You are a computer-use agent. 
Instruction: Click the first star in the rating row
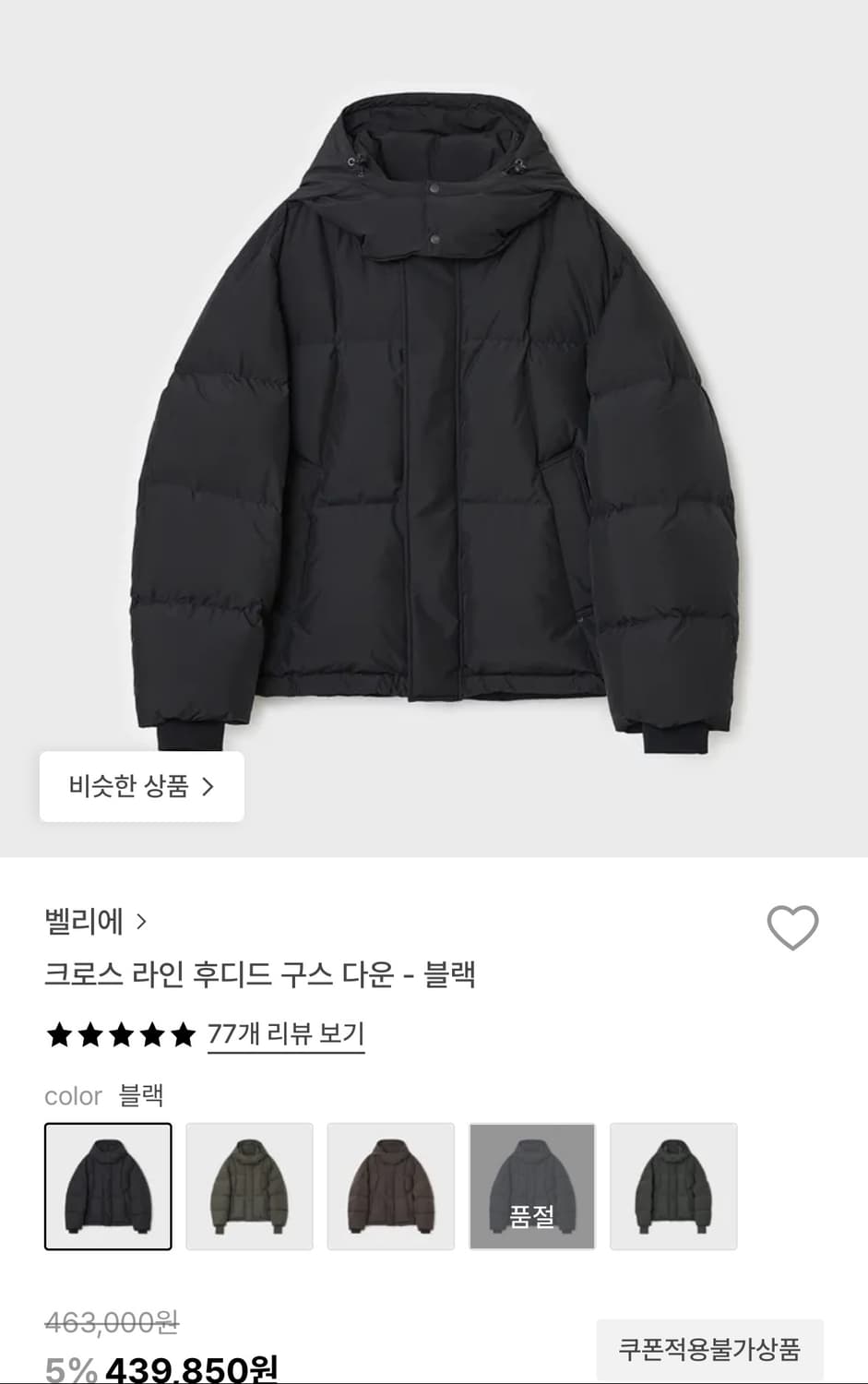coord(58,1037)
